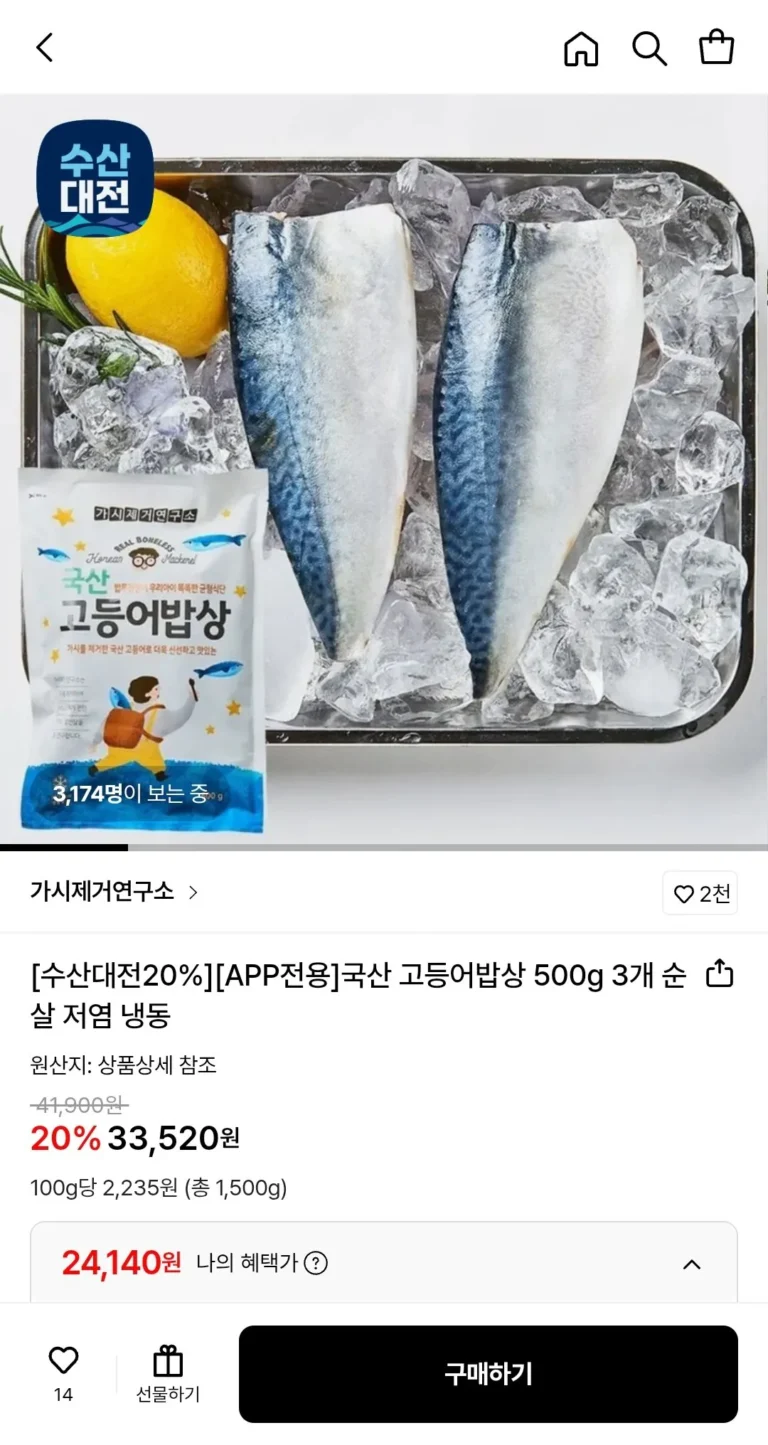
Task: Collapse the 나의 혜택가 section
Action: pyautogui.click(x=691, y=1264)
